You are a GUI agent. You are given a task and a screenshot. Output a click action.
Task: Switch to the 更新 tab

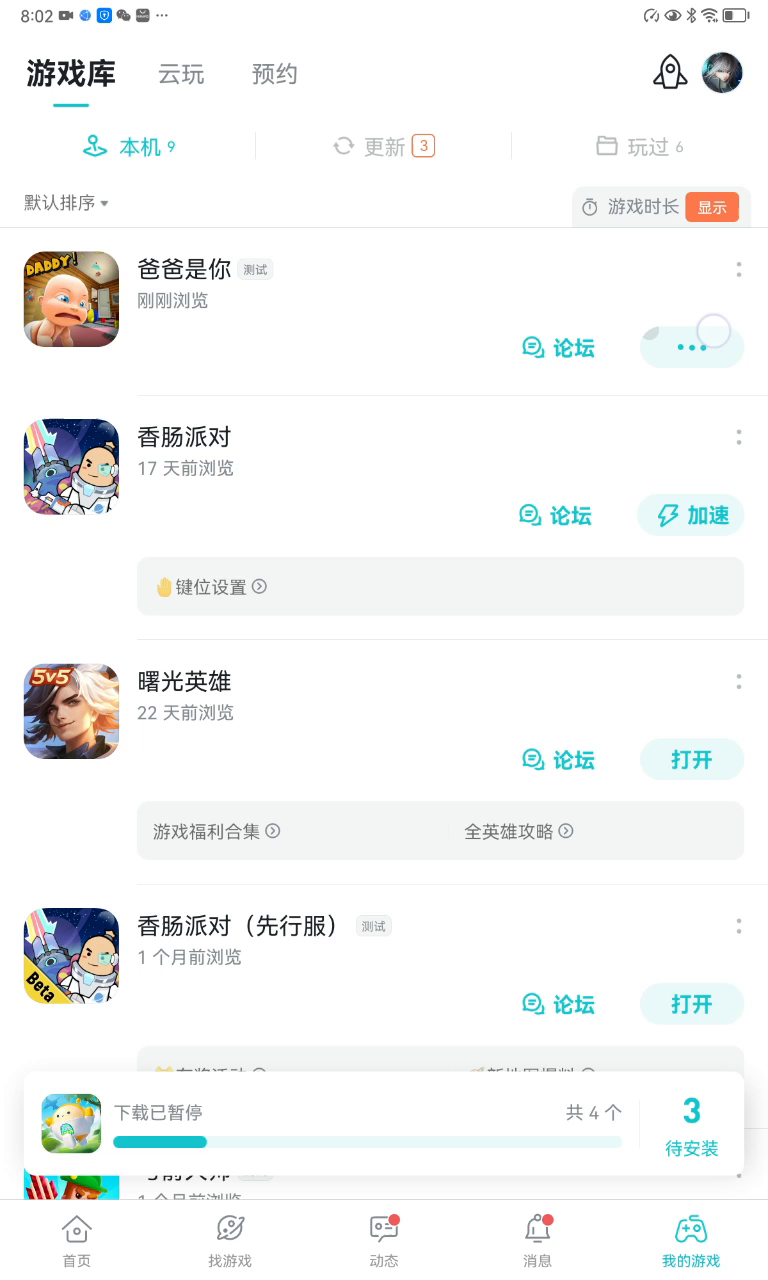click(383, 146)
